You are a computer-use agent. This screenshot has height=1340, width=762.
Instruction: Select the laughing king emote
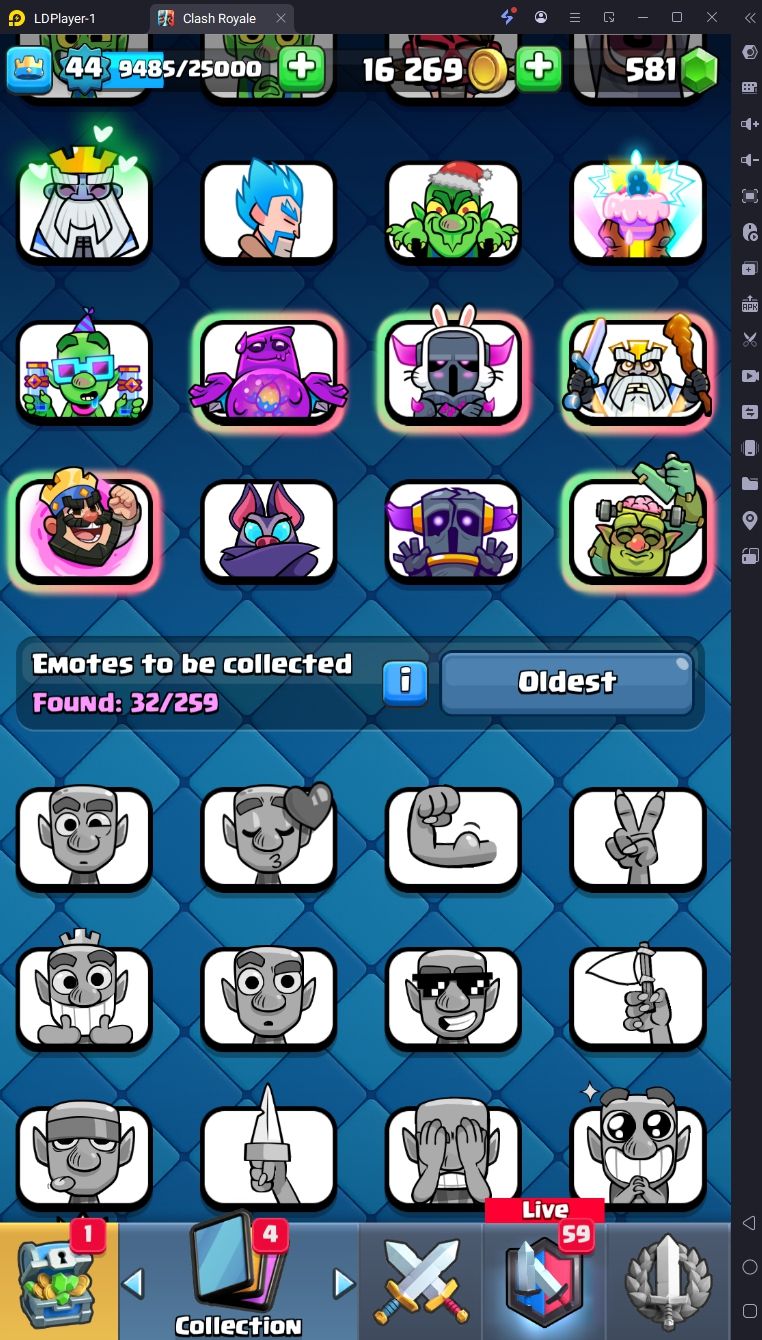pyautogui.click(x=84, y=530)
